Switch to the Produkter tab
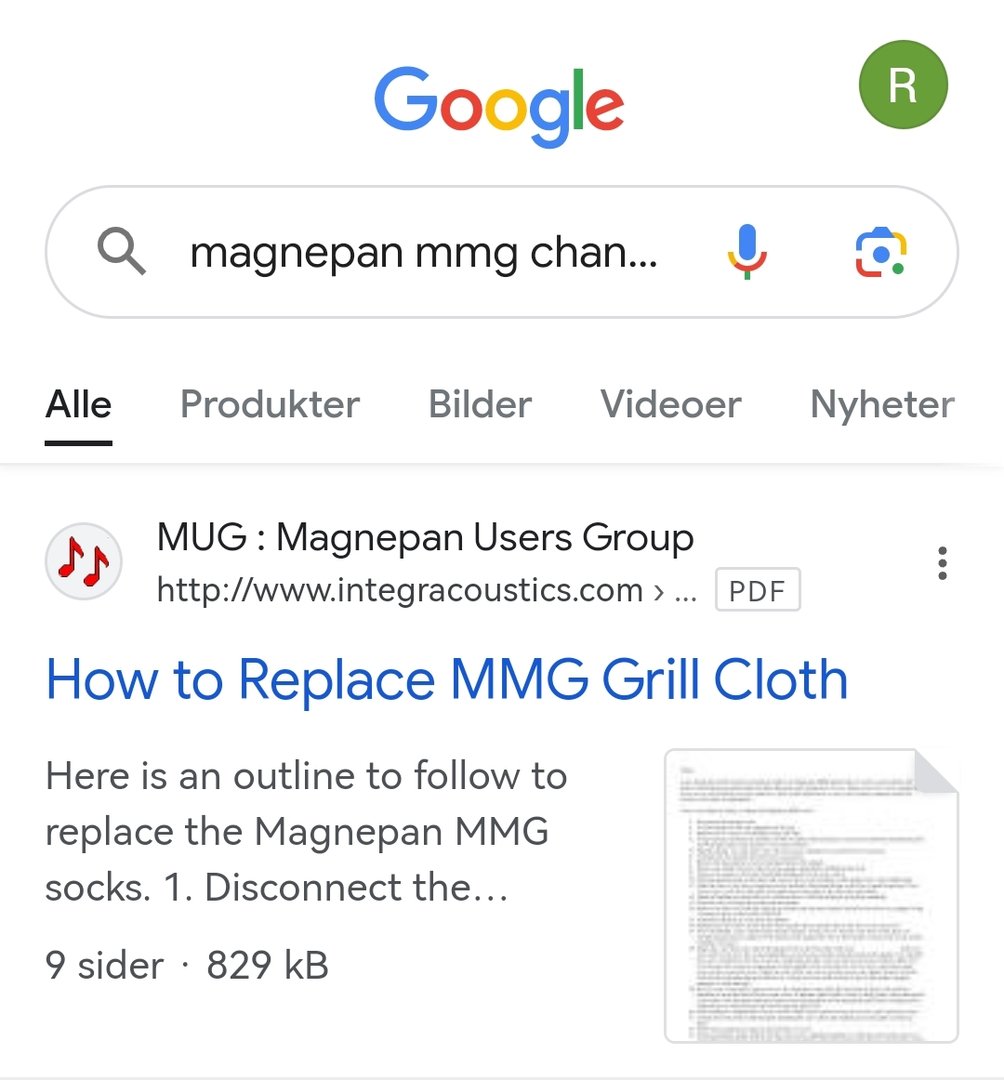This screenshot has height=1080, width=1004. point(270,405)
